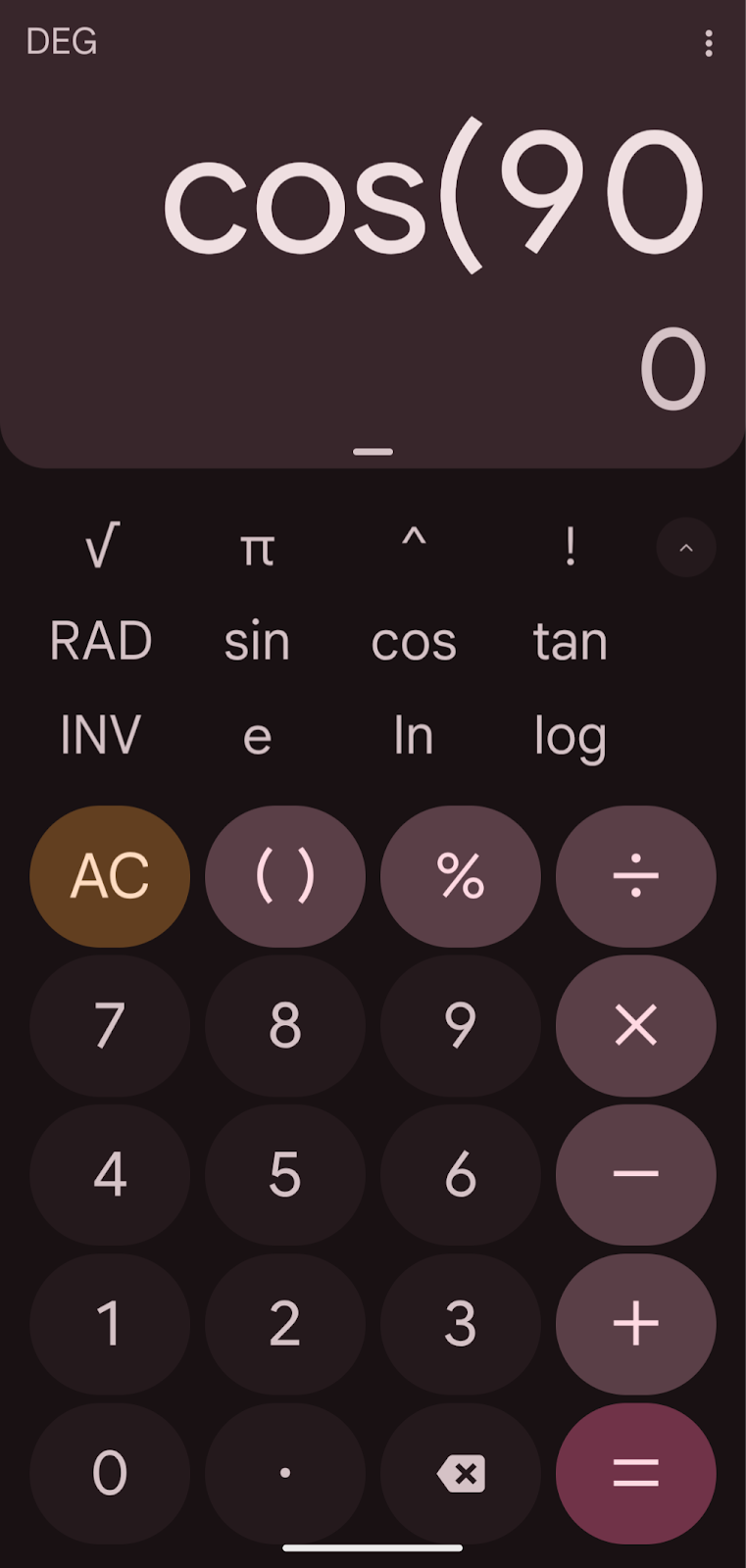Choose the multiplication operator
The height and width of the screenshot is (1568, 746).
[x=636, y=1025]
